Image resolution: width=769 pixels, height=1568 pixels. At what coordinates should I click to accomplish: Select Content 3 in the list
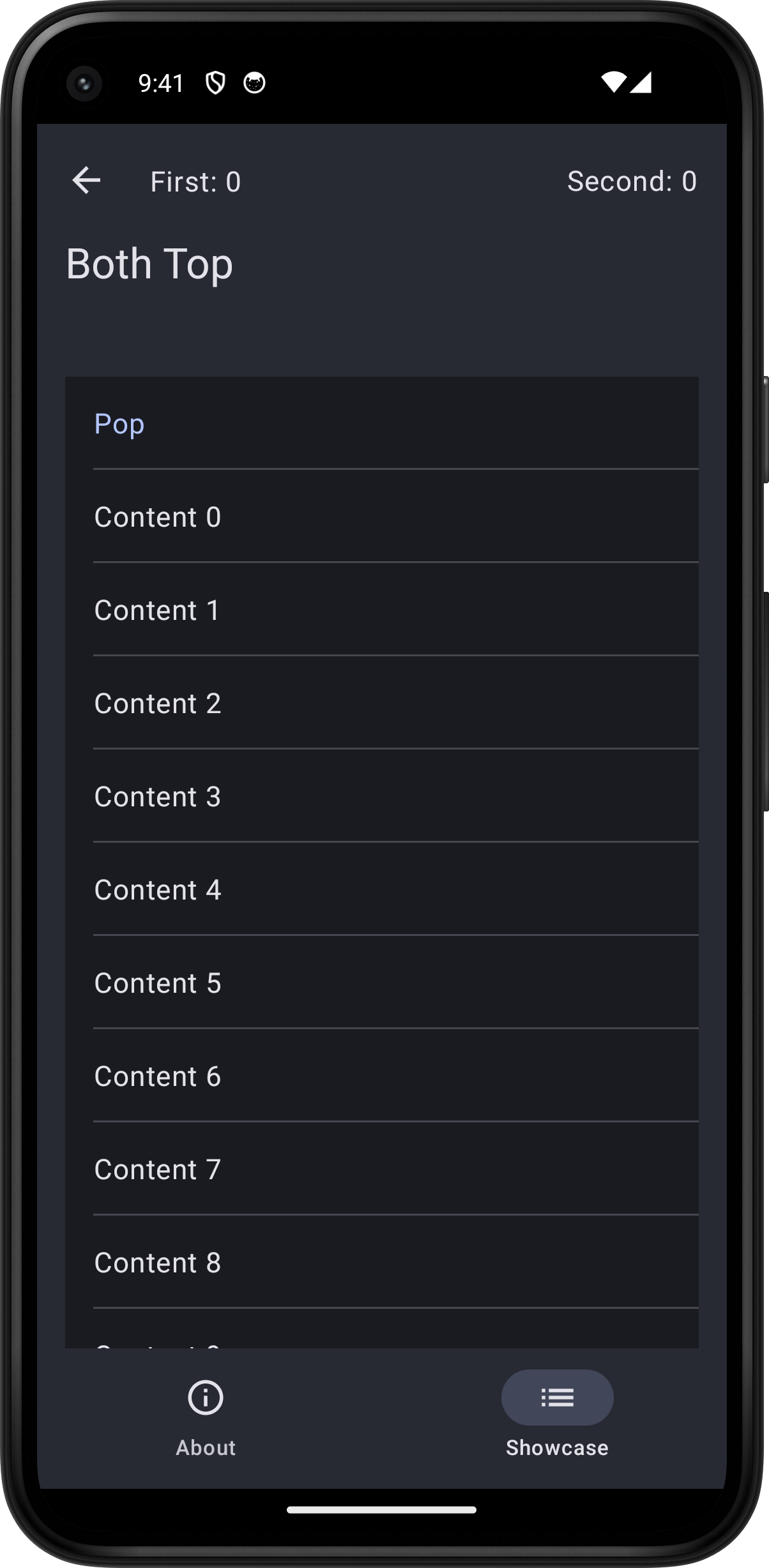point(382,796)
